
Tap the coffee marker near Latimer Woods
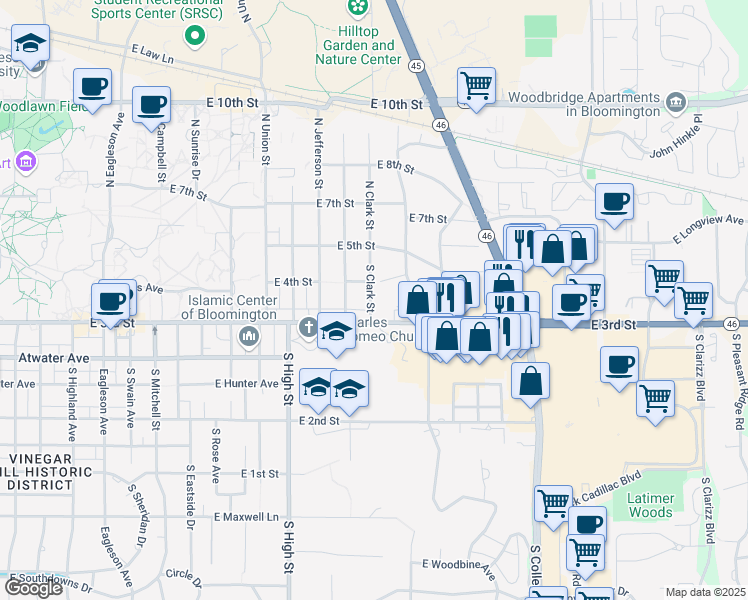[587, 523]
